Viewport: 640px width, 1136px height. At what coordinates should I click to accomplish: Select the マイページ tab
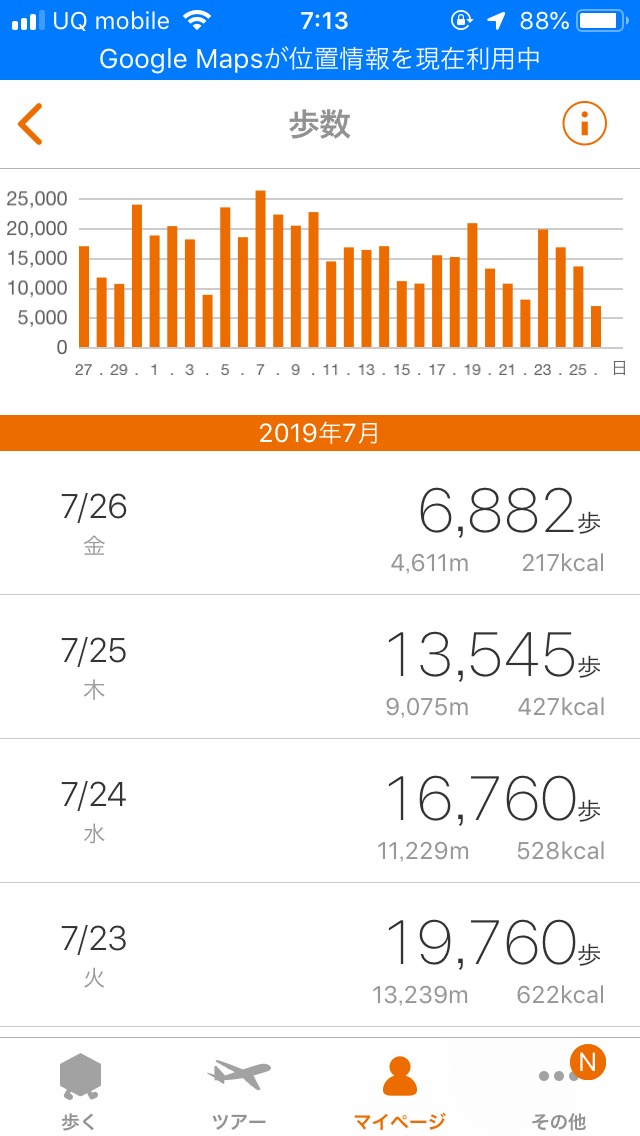(x=400, y=1090)
